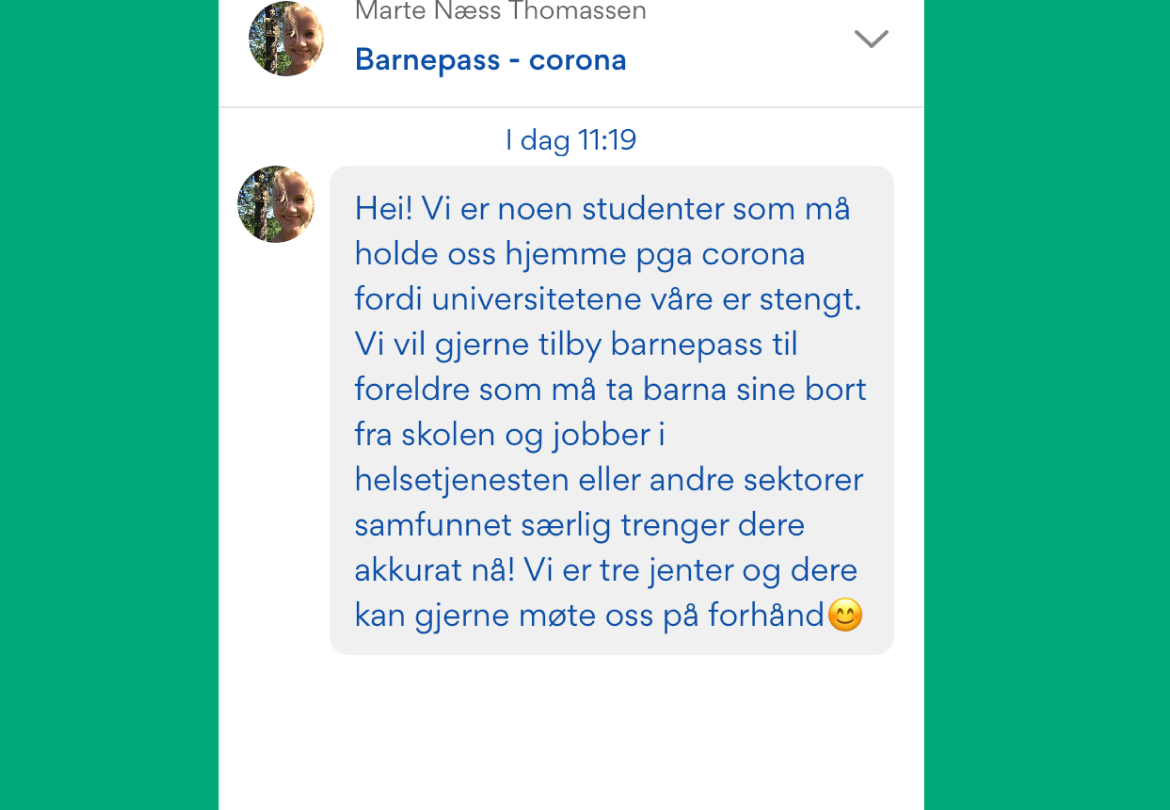The width and height of the screenshot is (1170, 810).
Task: View Marte Næss Thomassen's profile picture in header
Action: tap(286, 39)
